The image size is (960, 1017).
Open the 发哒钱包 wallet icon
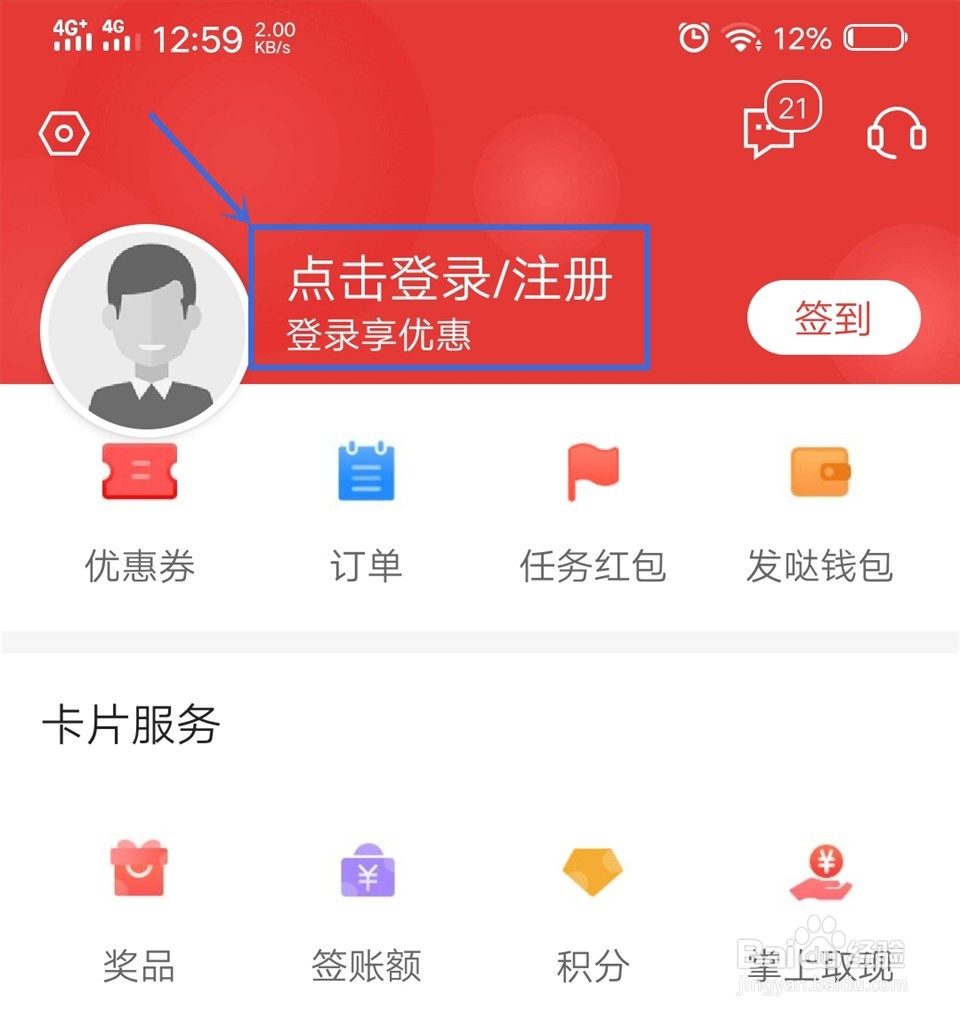(x=818, y=472)
